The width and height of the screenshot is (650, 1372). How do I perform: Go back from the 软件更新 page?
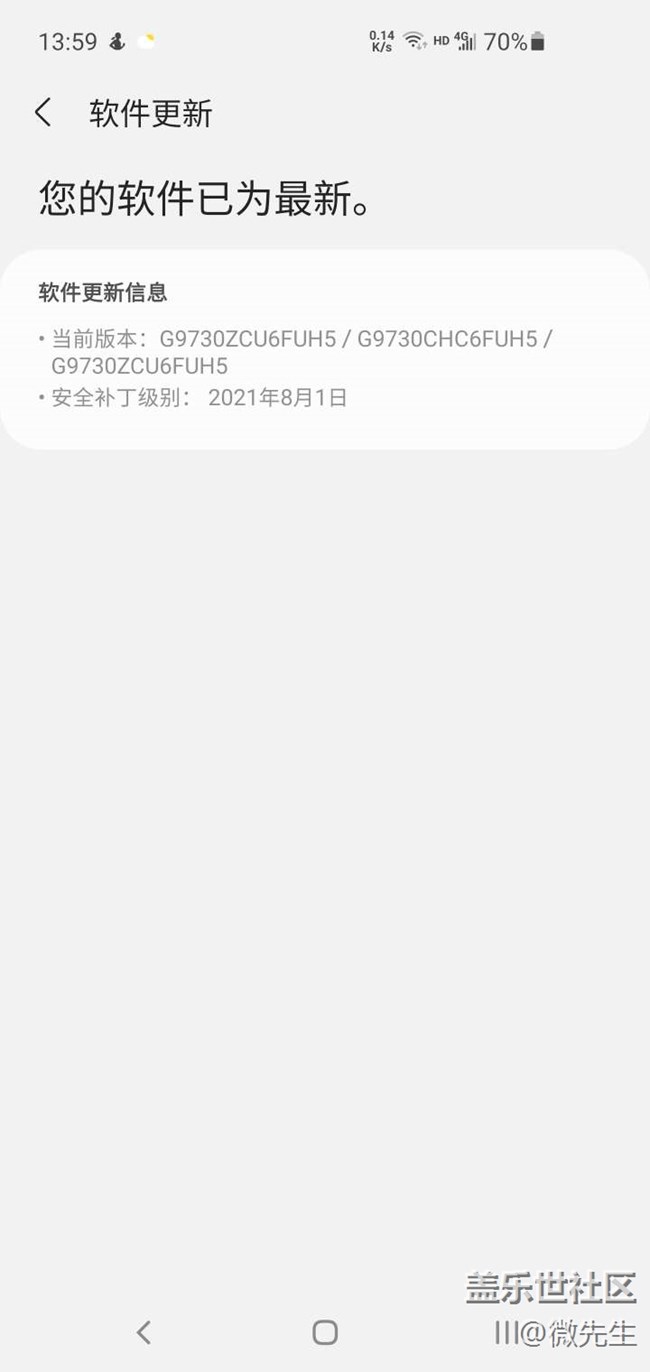click(x=43, y=112)
